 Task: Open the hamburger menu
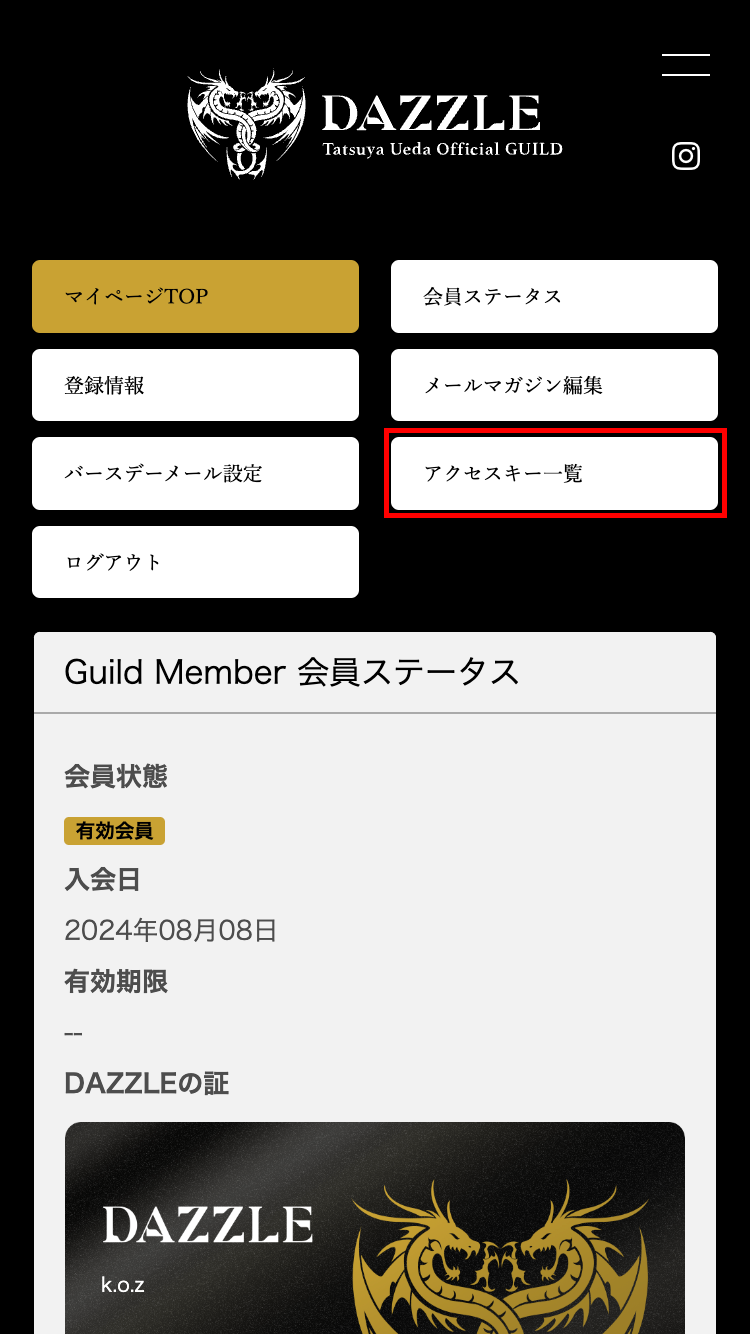click(x=686, y=65)
